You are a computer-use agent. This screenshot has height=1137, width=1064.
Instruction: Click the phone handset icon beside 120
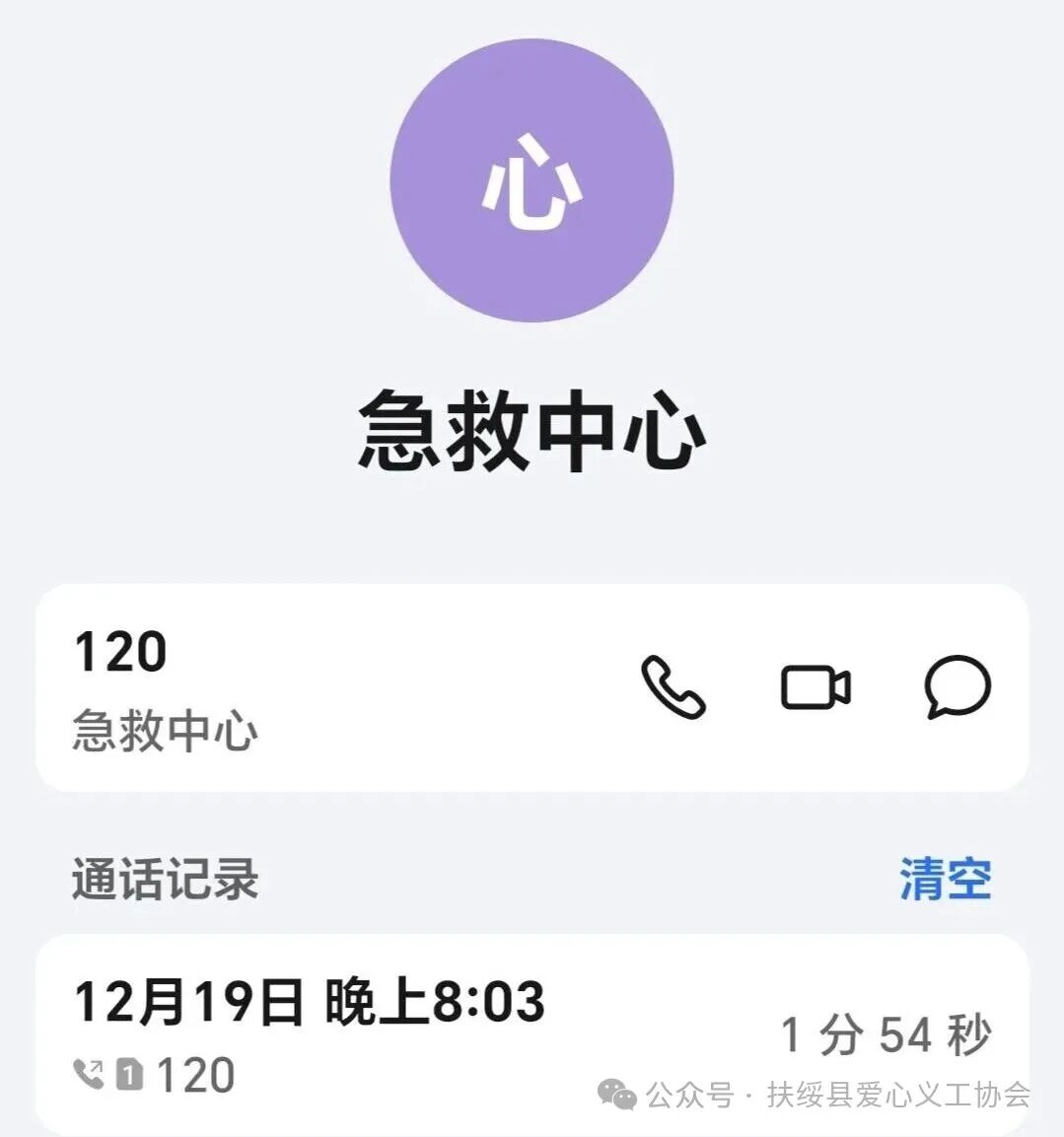point(674,688)
